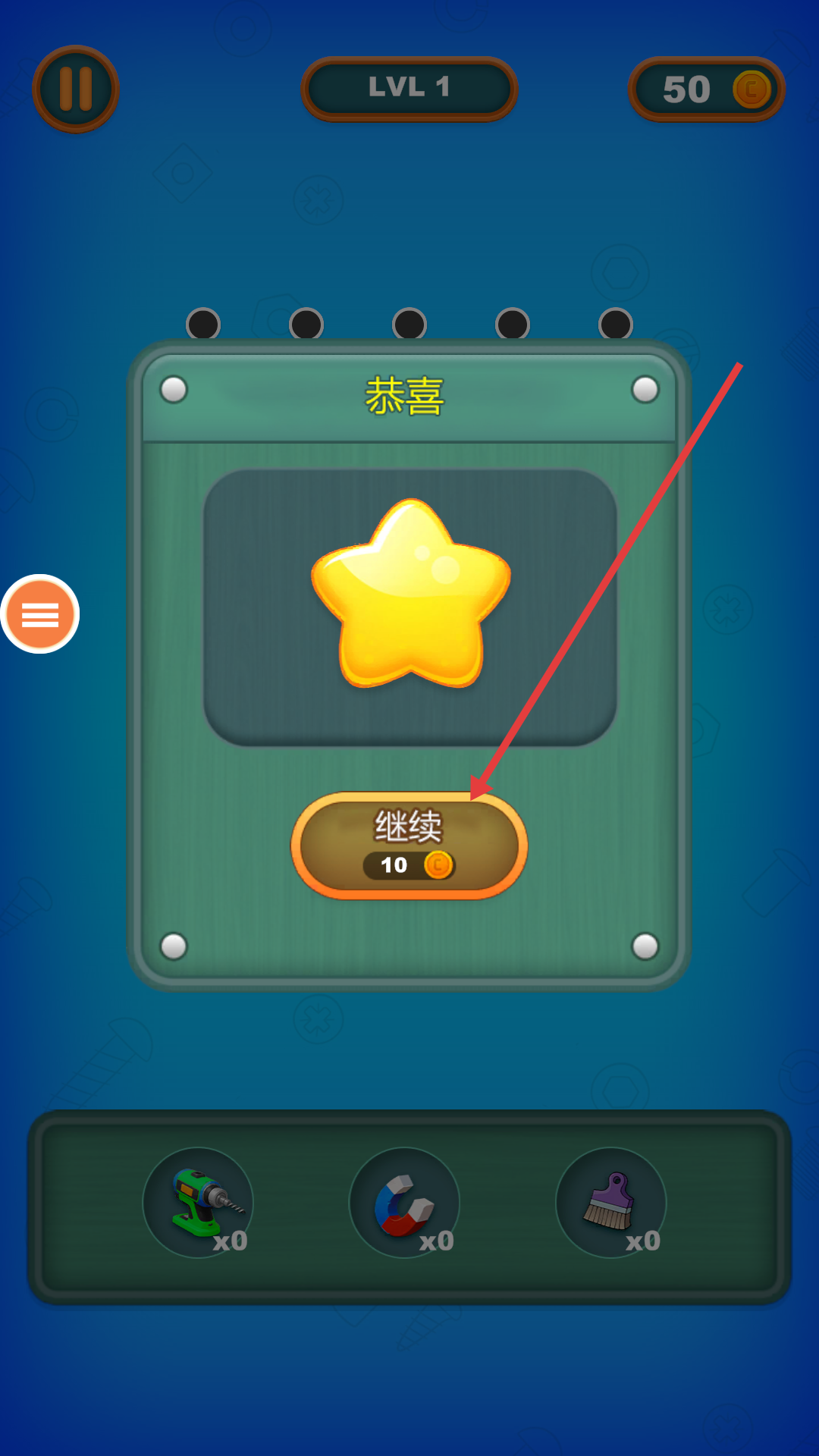This screenshot has height=1456, width=819.
Task: Use the magnet power-up
Action: (405, 1203)
